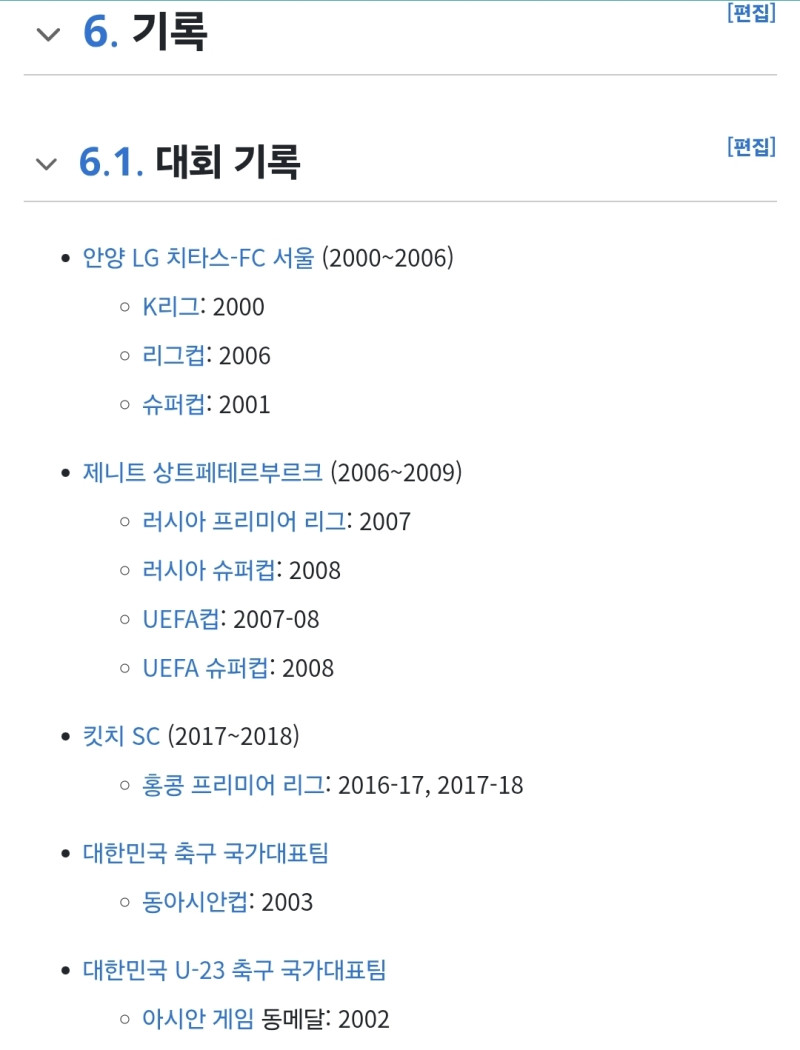The height and width of the screenshot is (1050, 800).
Task: Open the UEFA컵 link
Action: [x=181, y=619]
